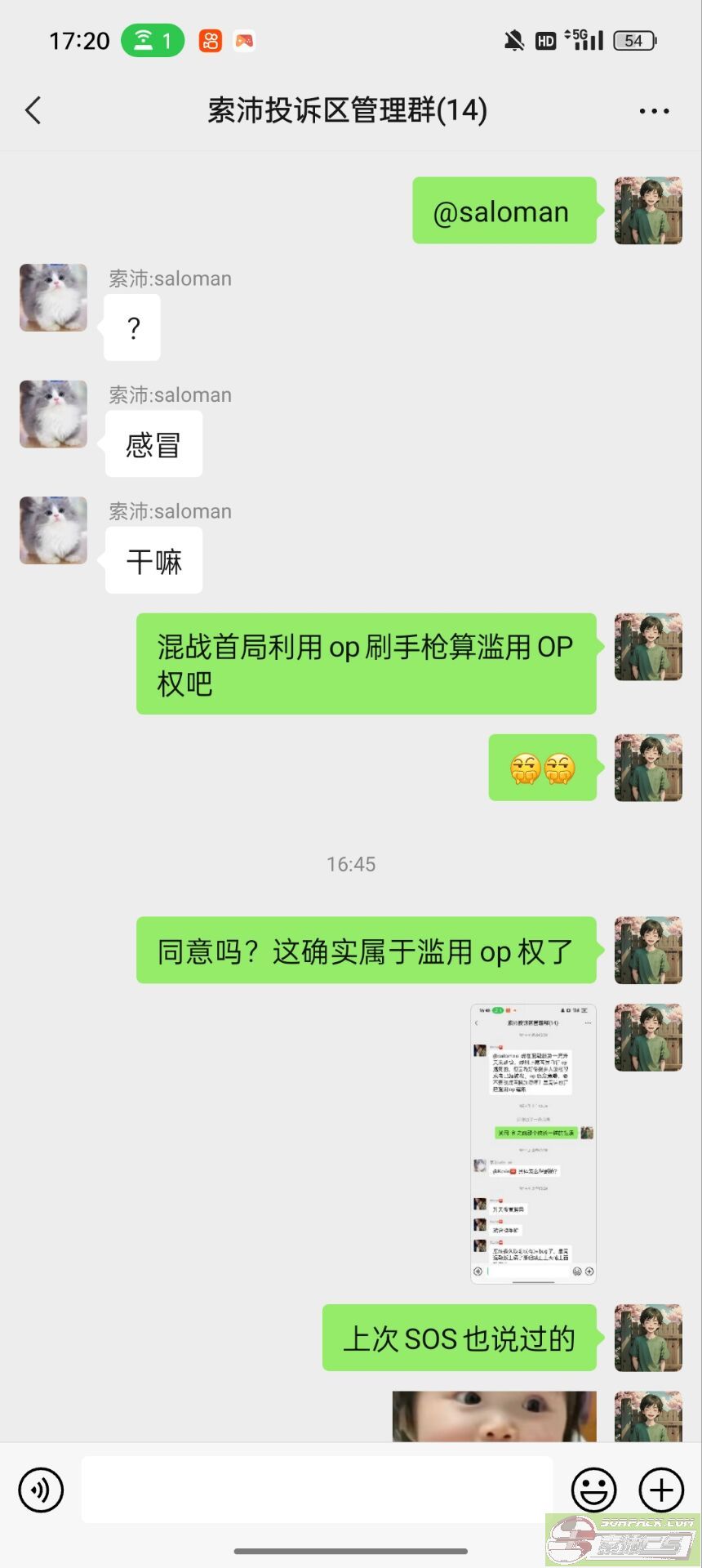This screenshot has width=702, height=1568.
Task: Focus the message text field
Action: (317, 1490)
